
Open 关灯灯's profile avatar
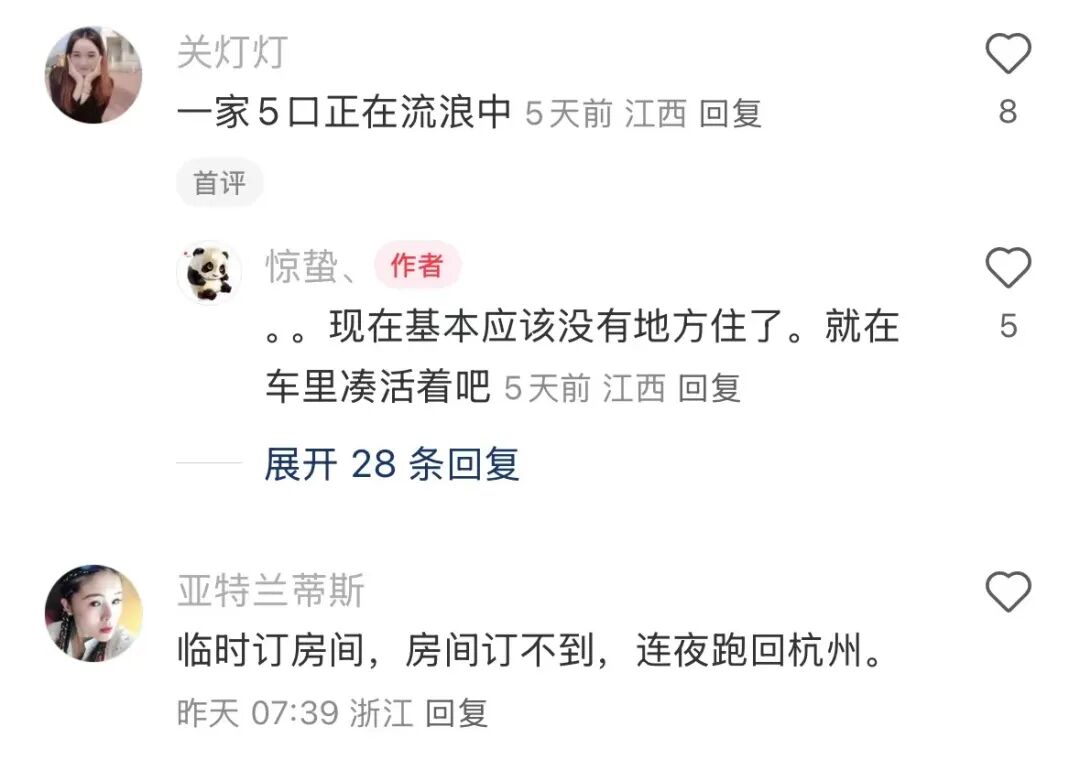[94, 76]
